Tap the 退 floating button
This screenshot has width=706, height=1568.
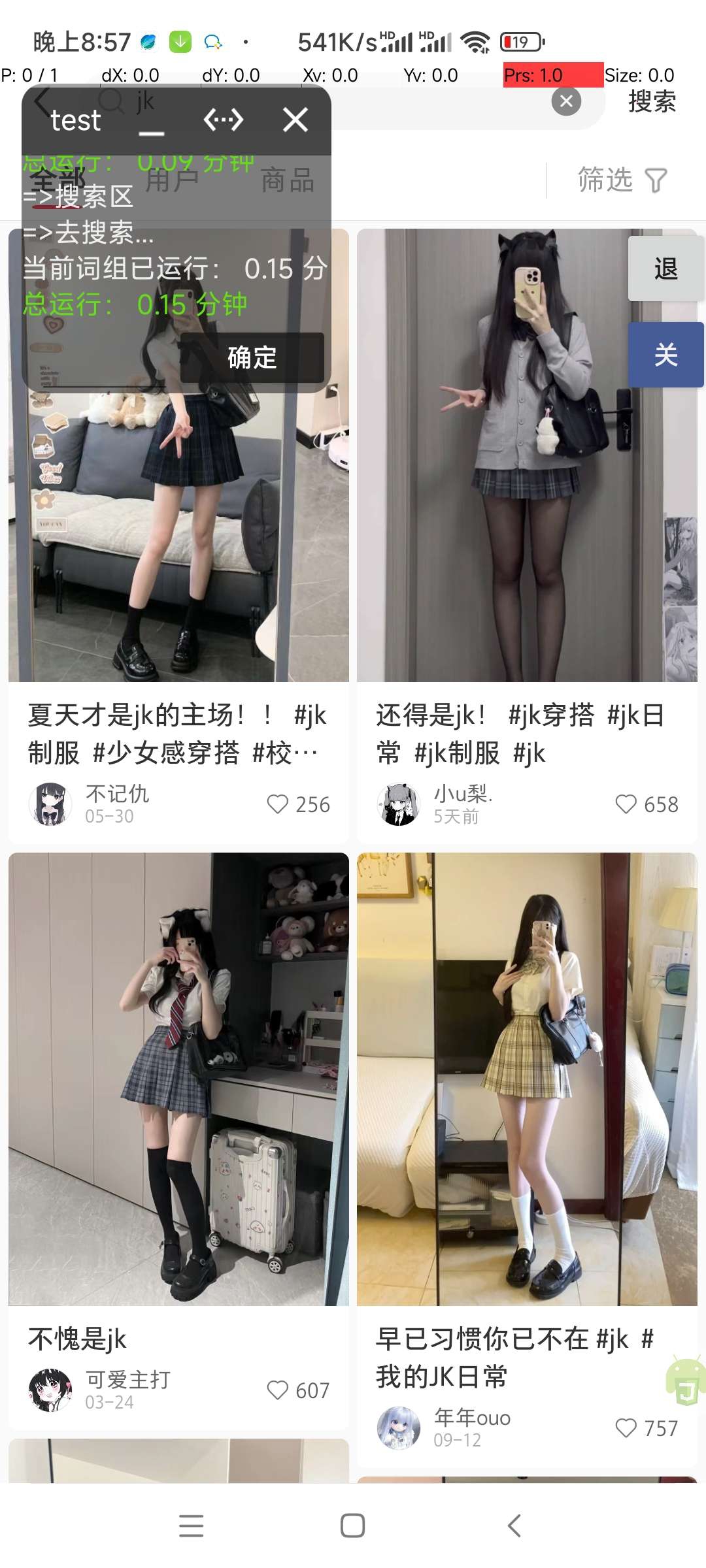pos(665,269)
